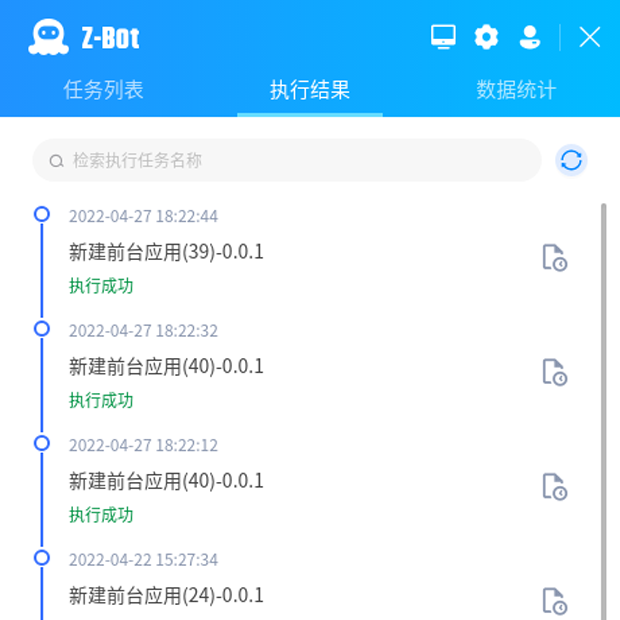
Task: Refresh the execution results list
Action: tap(571, 160)
